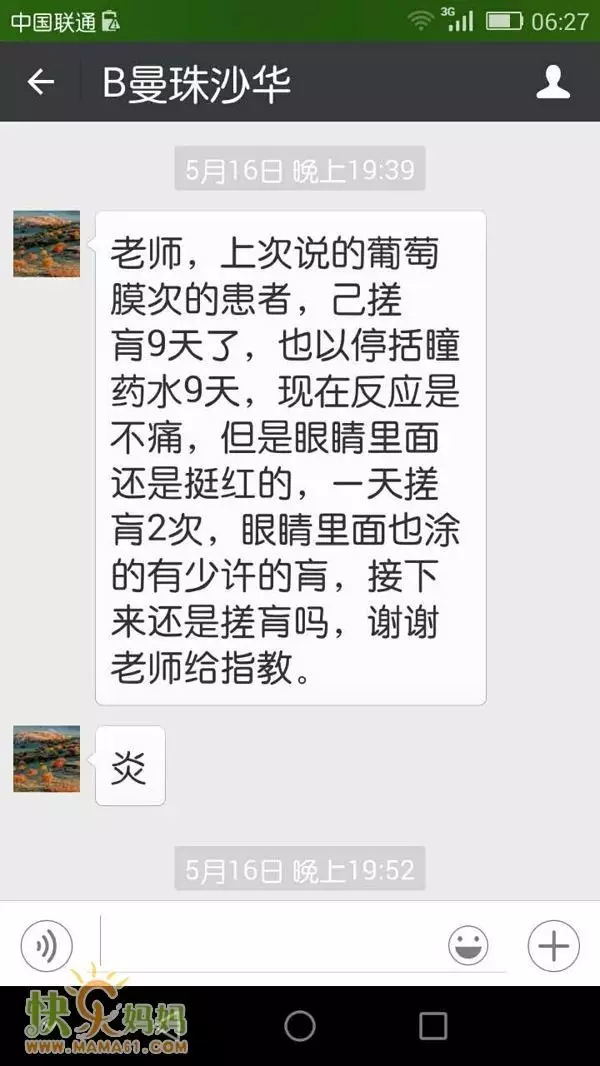Viewport: 600px width, 1066px height.
Task: Open chat info via the profile icon
Action: pyautogui.click(x=553, y=82)
